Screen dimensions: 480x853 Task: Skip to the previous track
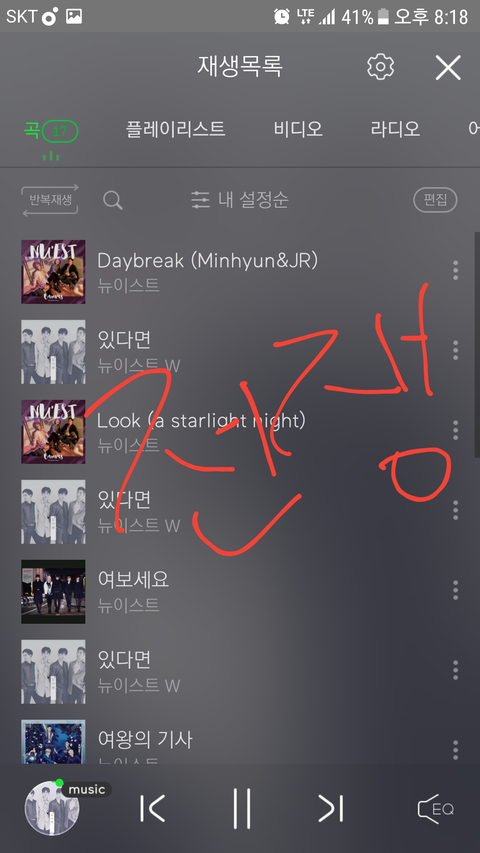click(x=152, y=808)
